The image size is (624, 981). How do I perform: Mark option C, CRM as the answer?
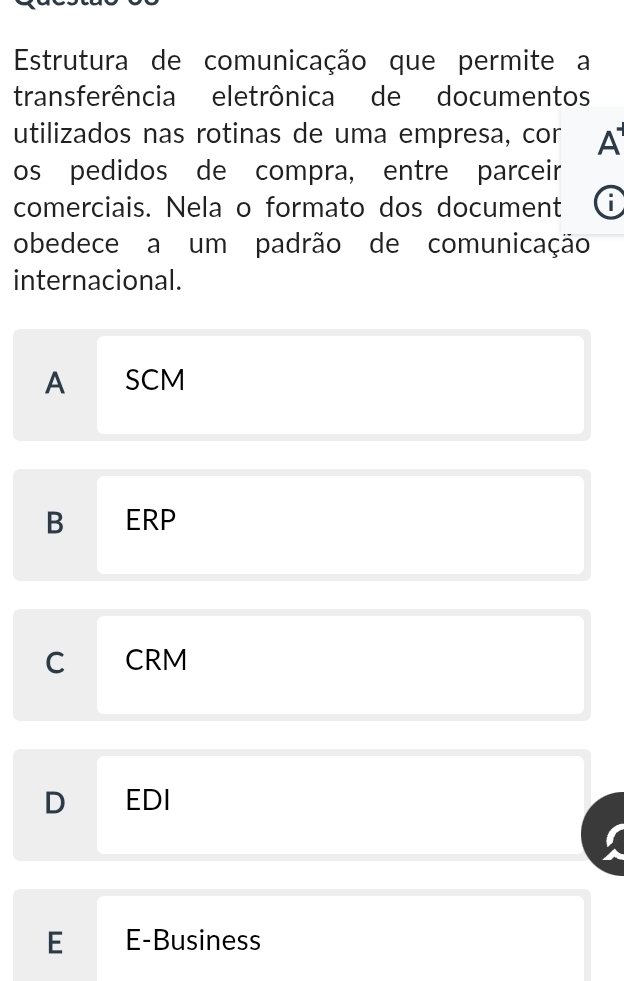coord(340,664)
